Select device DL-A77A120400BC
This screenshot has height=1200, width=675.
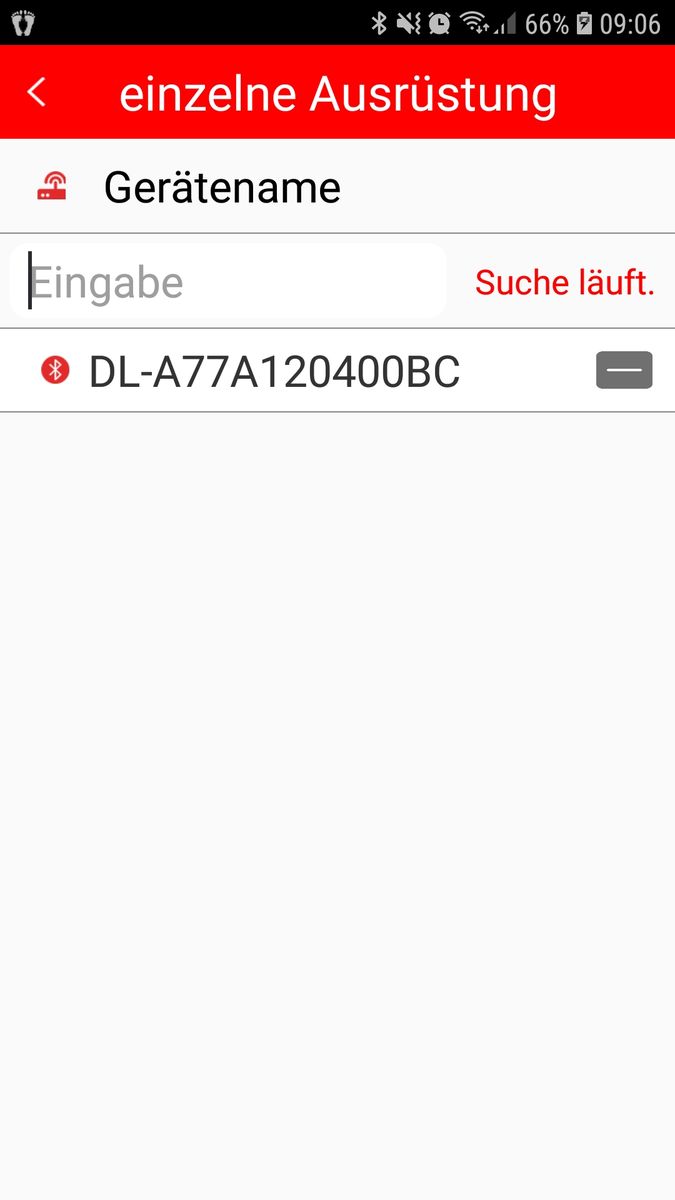click(274, 372)
